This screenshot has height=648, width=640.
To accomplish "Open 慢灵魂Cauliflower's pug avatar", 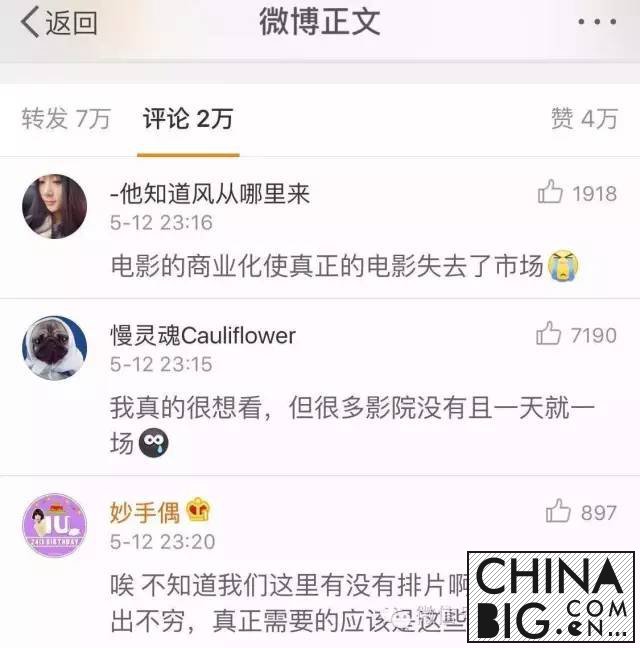I will [54, 348].
